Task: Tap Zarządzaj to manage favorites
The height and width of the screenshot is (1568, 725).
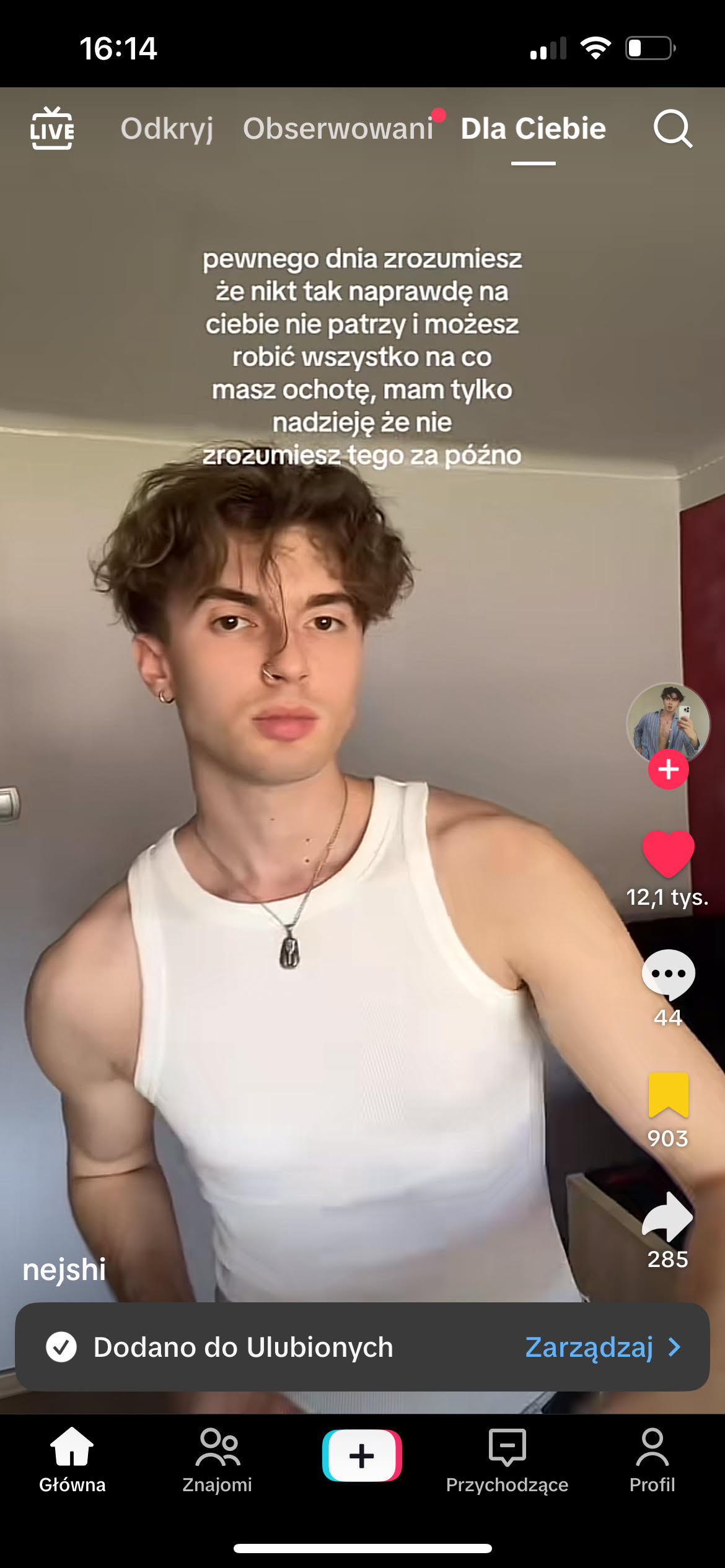Action: click(x=602, y=1347)
